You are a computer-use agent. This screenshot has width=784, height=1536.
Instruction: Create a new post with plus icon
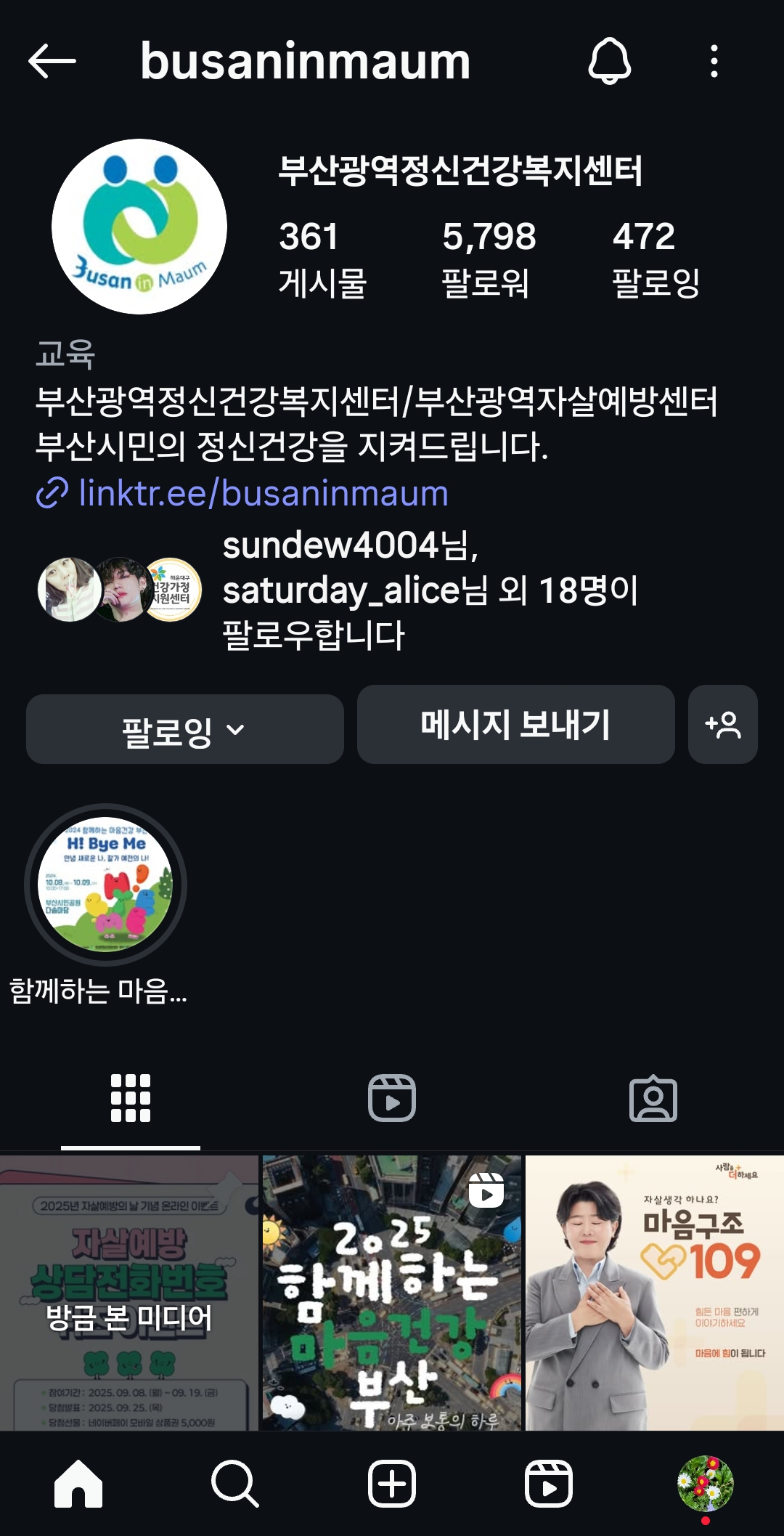tap(392, 1484)
